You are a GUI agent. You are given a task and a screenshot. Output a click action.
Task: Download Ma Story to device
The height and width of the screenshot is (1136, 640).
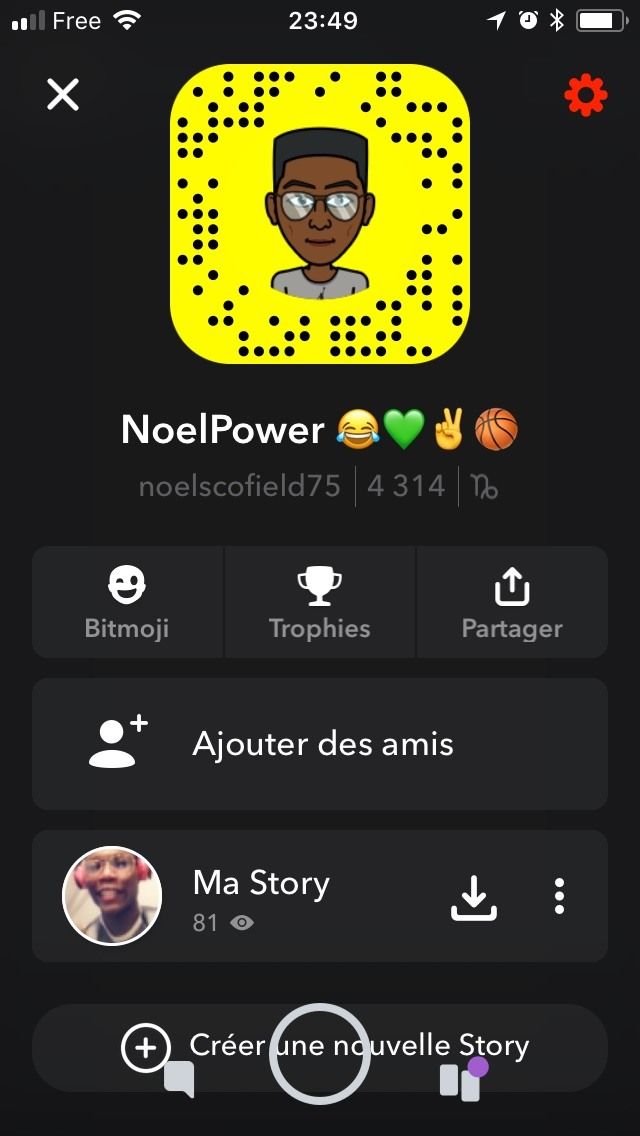coord(474,896)
